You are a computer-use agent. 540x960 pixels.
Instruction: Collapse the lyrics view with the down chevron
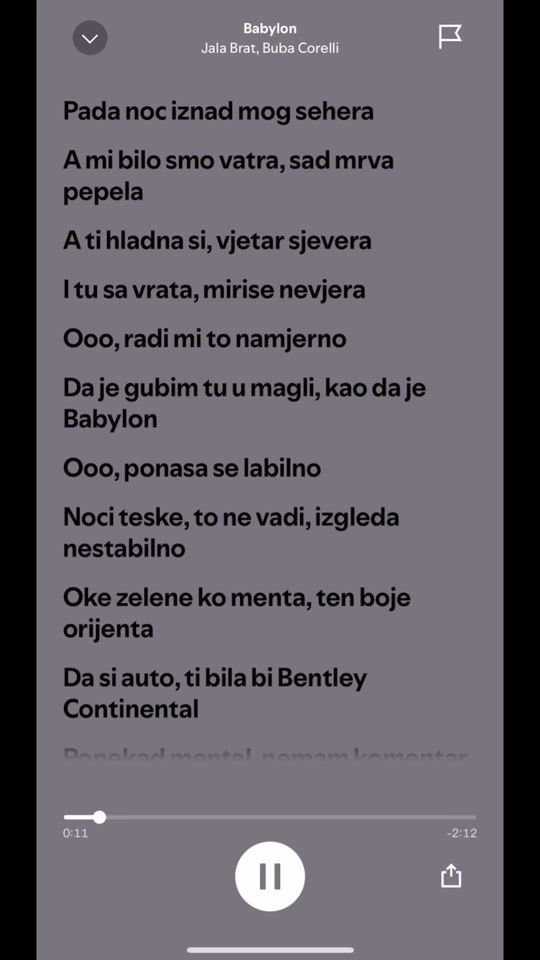click(x=90, y=38)
